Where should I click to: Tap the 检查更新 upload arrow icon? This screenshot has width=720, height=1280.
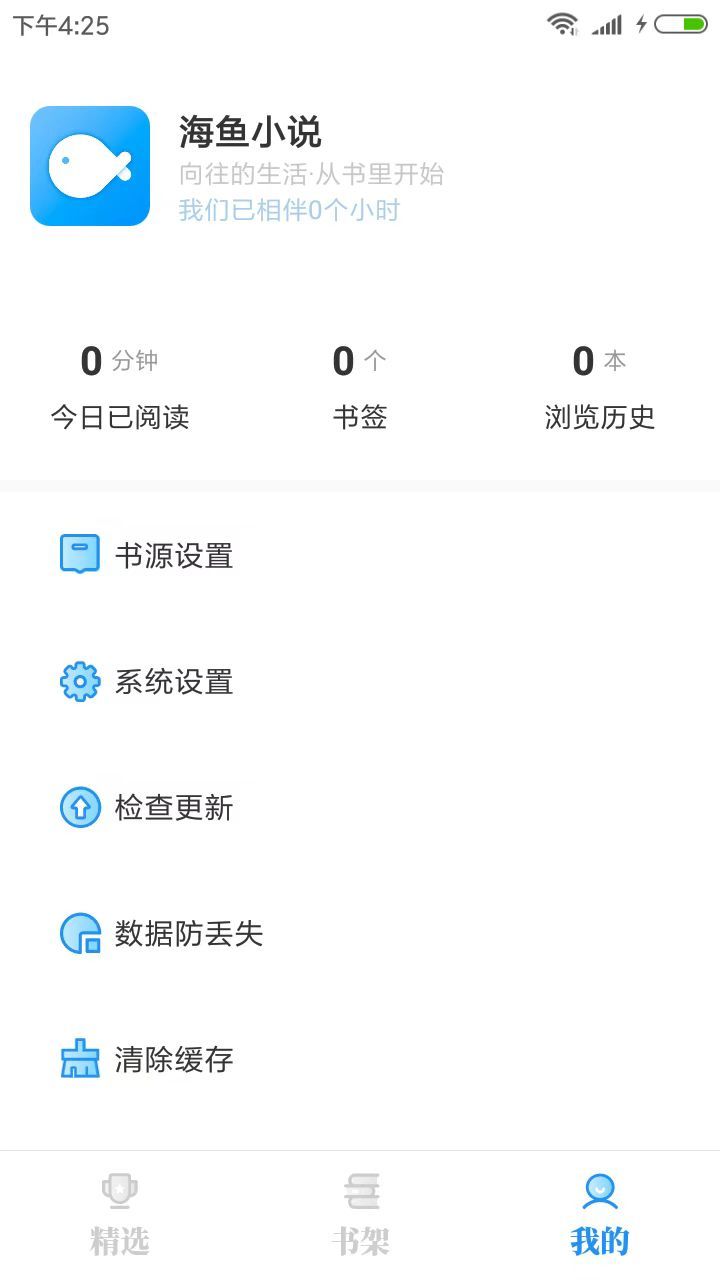point(79,807)
